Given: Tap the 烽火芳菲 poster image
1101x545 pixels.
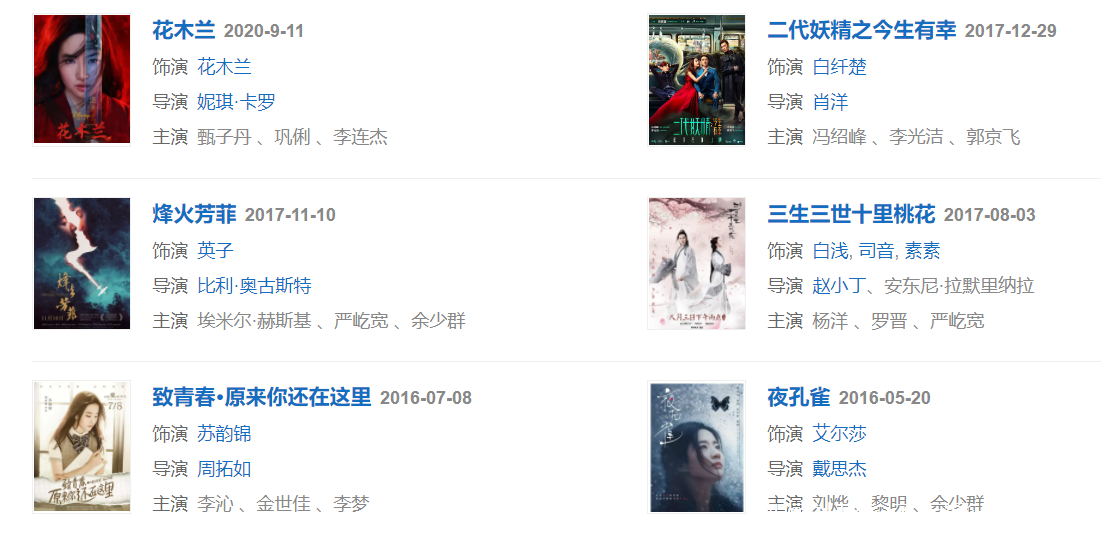Looking at the screenshot, I should point(81,263).
